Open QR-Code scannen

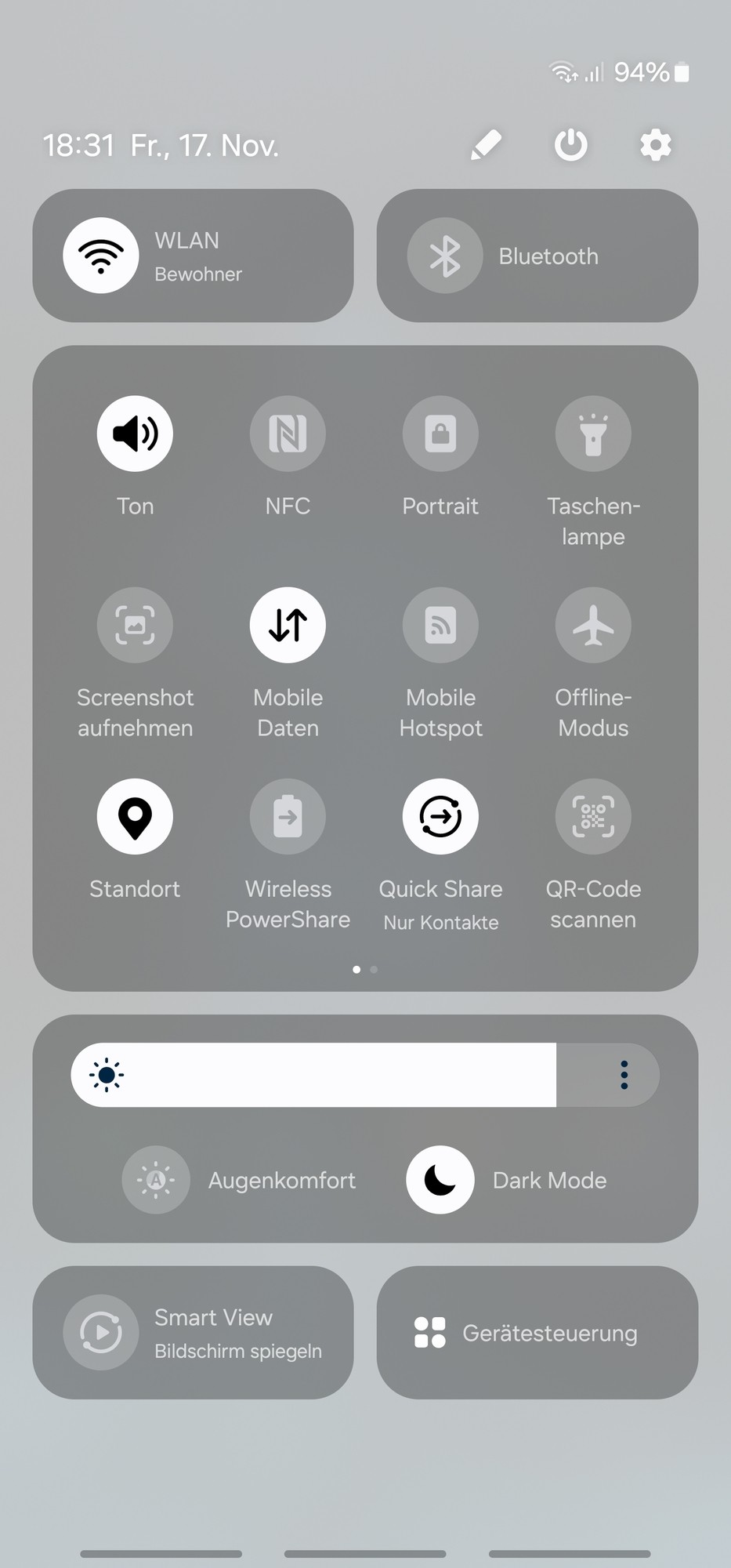coord(593,816)
